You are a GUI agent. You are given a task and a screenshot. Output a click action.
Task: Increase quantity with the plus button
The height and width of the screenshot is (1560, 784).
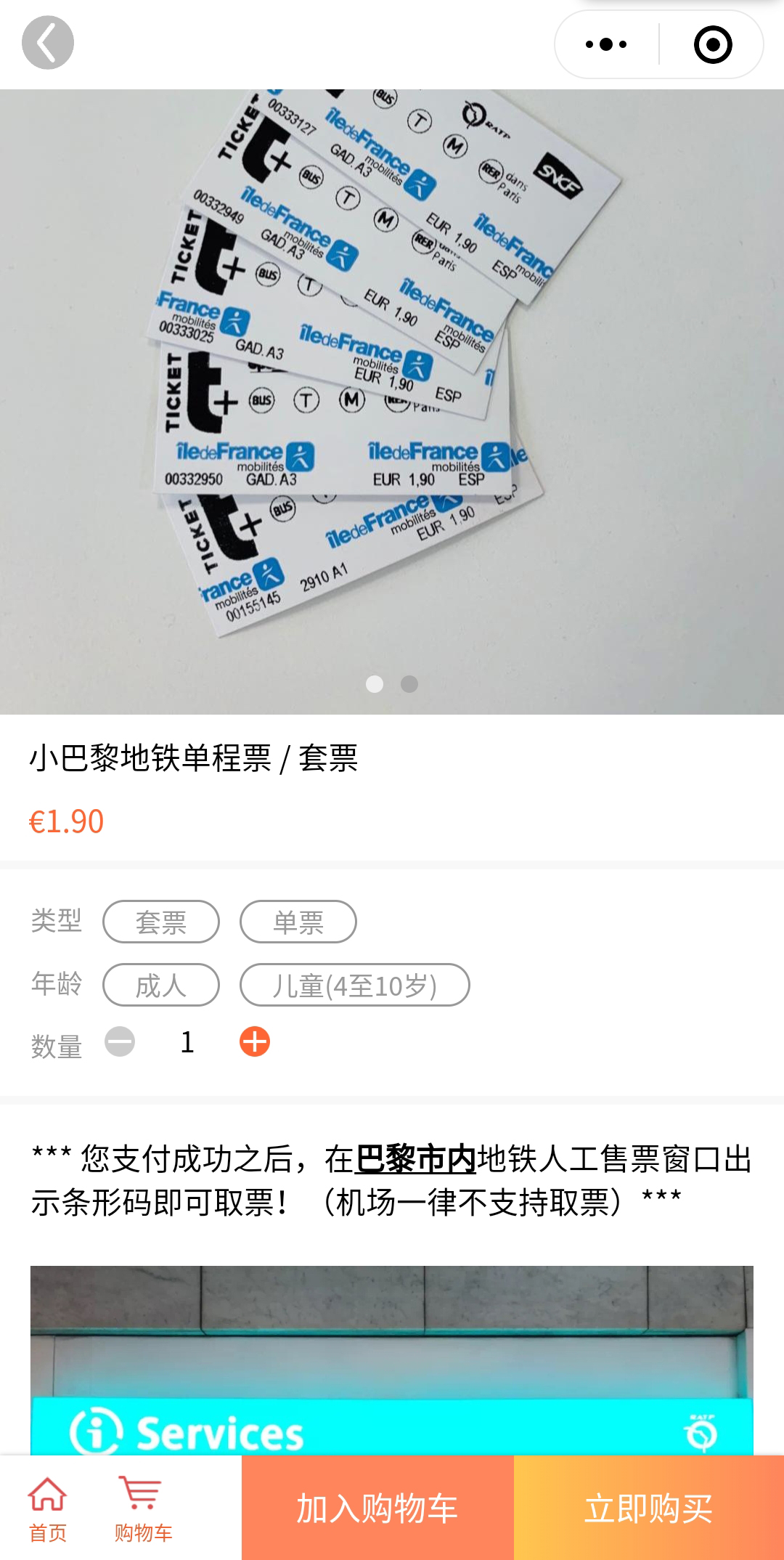tap(255, 1041)
